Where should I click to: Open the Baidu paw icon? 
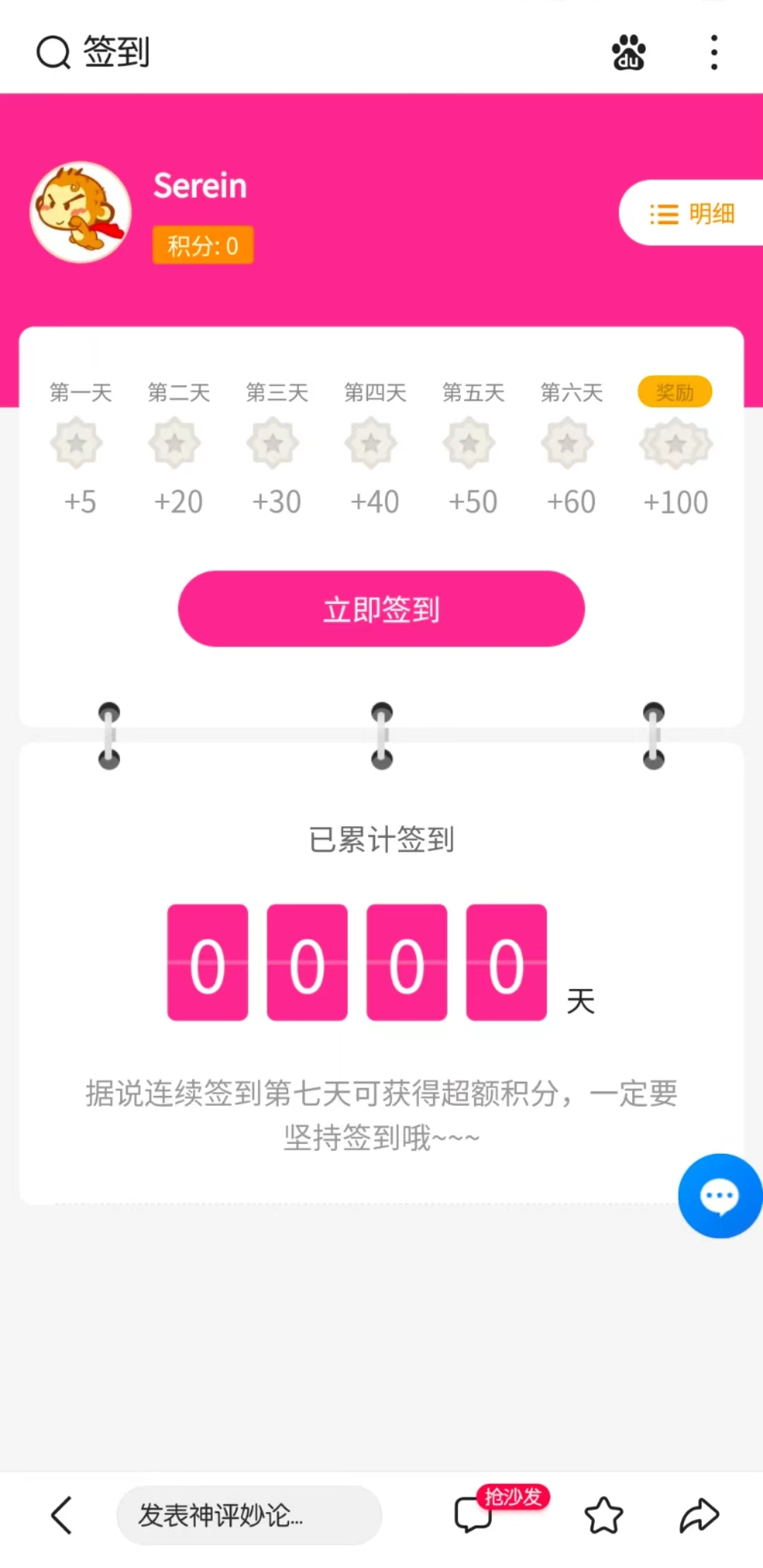tap(628, 52)
